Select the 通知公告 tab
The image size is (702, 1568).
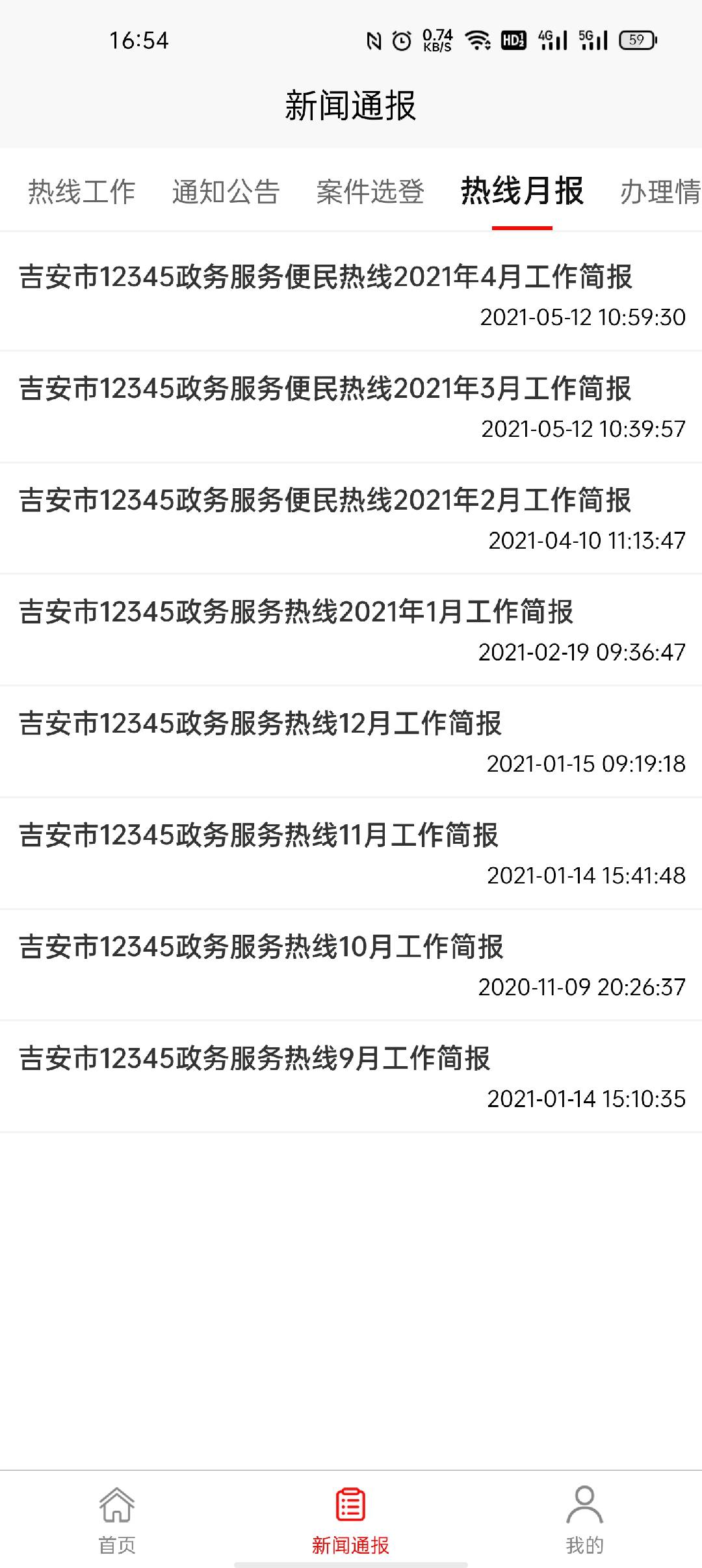pyautogui.click(x=226, y=192)
